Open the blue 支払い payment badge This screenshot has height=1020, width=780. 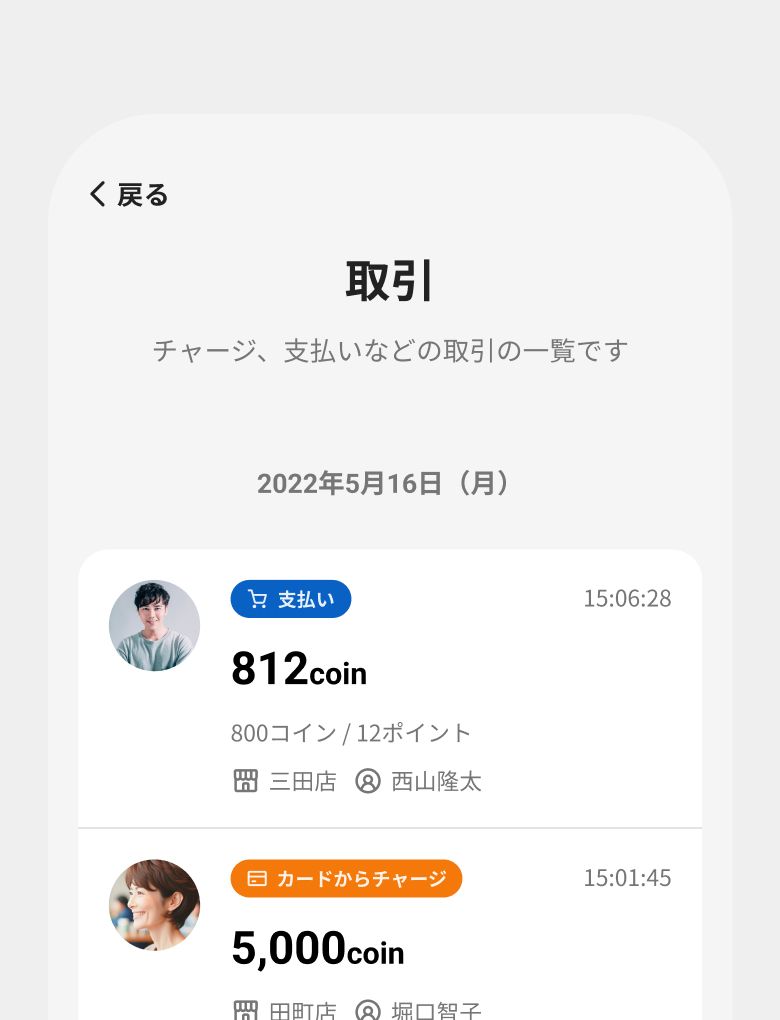click(291, 598)
